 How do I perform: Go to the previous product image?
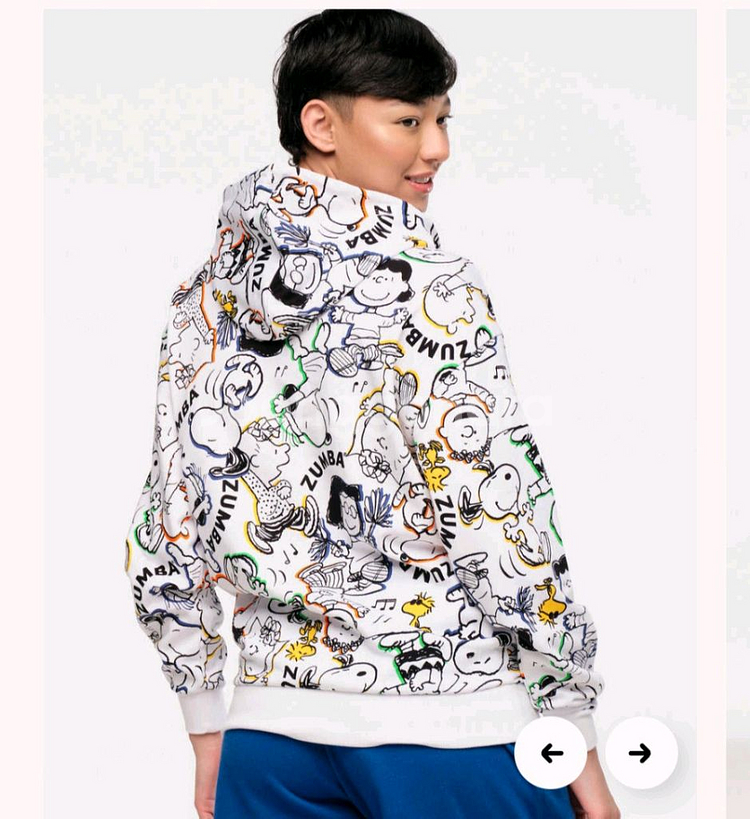(x=551, y=753)
